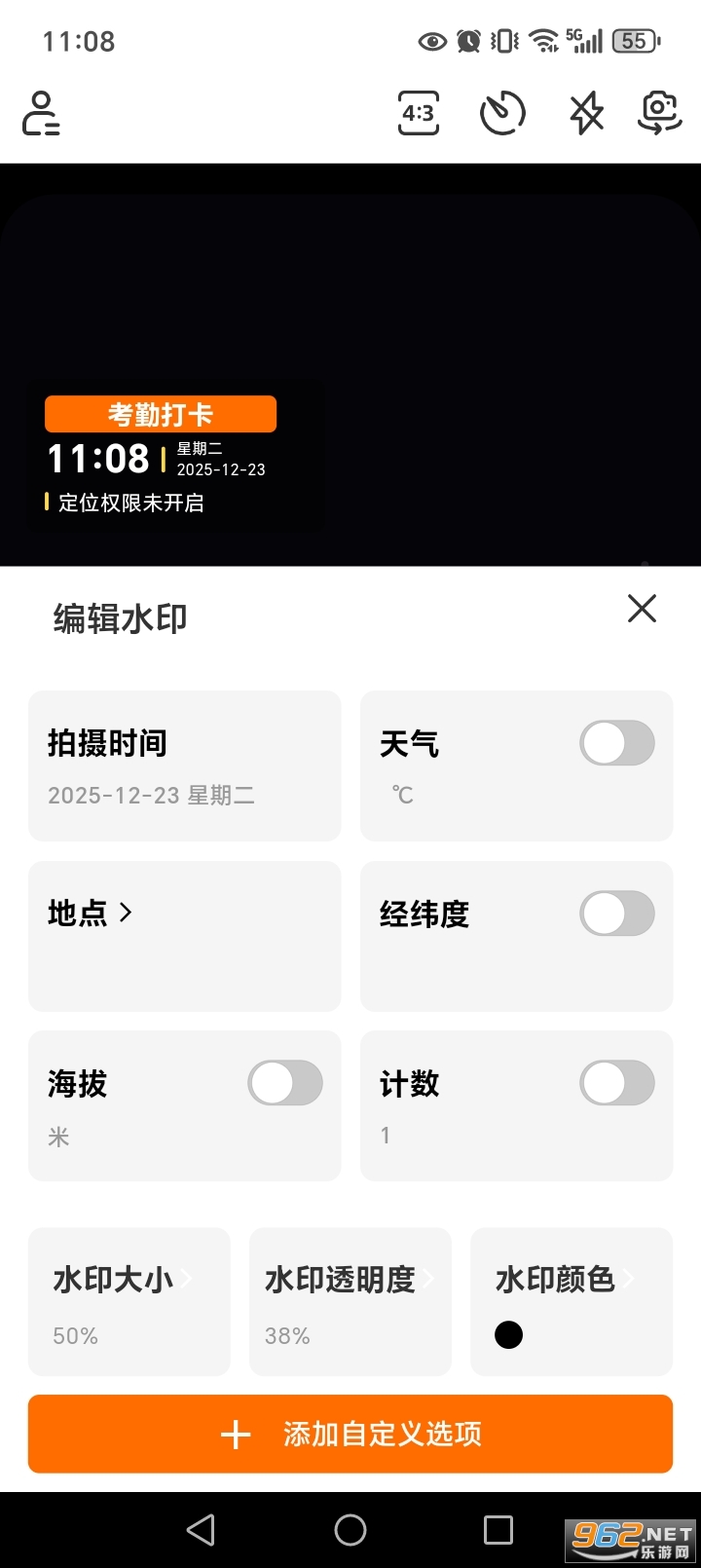Tap the flash off icon
Viewport: 701px width, 1568px height.
(585, 114)
